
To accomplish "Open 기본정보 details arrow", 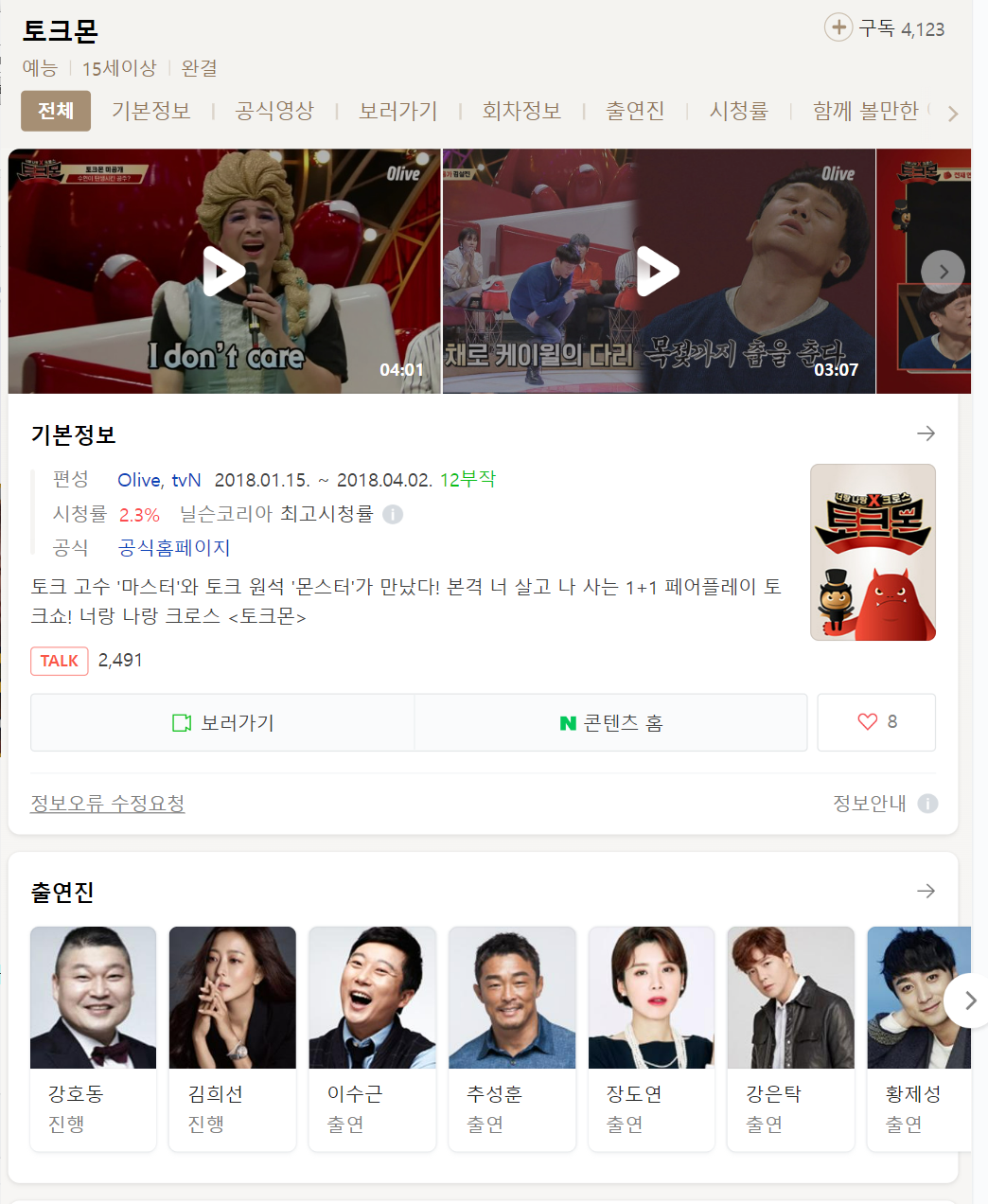I will [x=926, y=434].
